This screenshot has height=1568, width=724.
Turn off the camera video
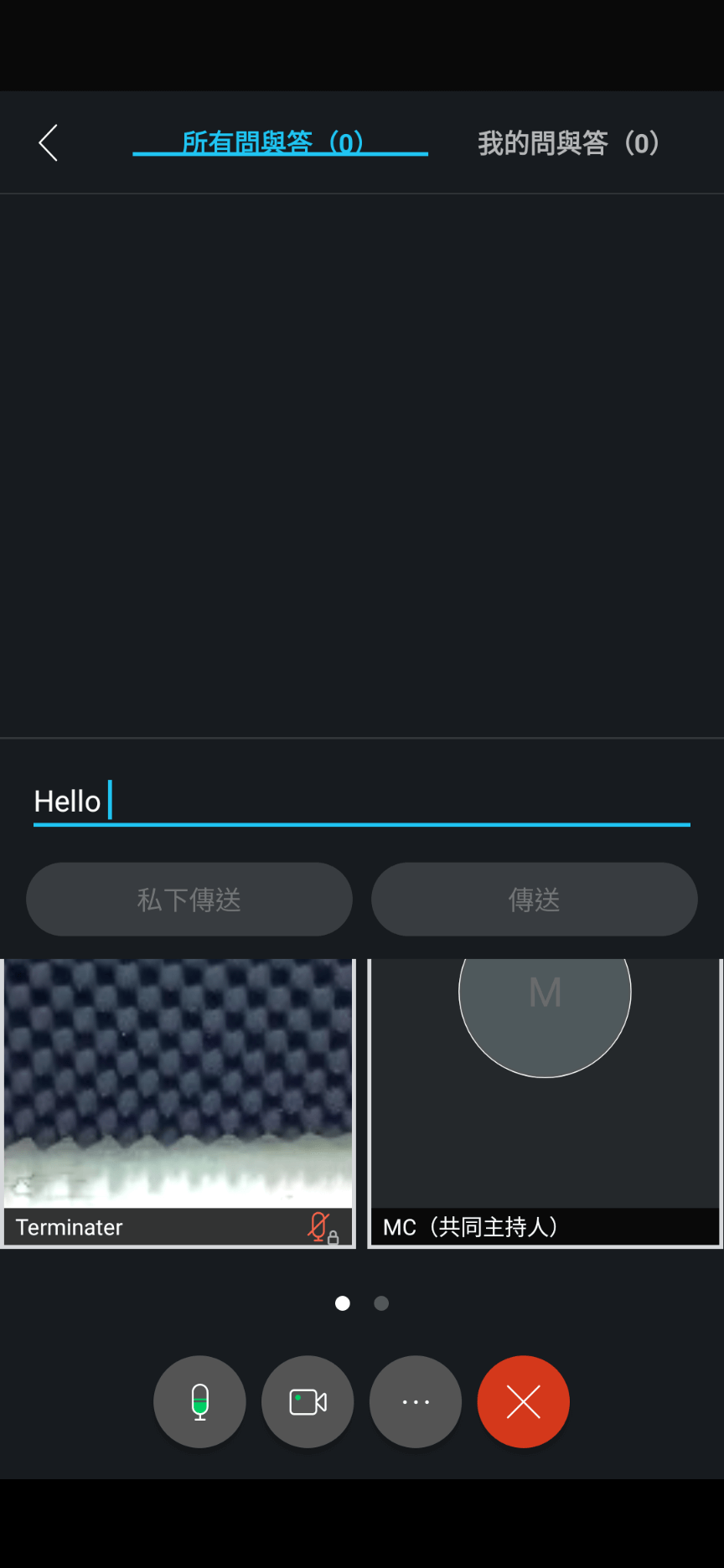[x=308, y=1401]
